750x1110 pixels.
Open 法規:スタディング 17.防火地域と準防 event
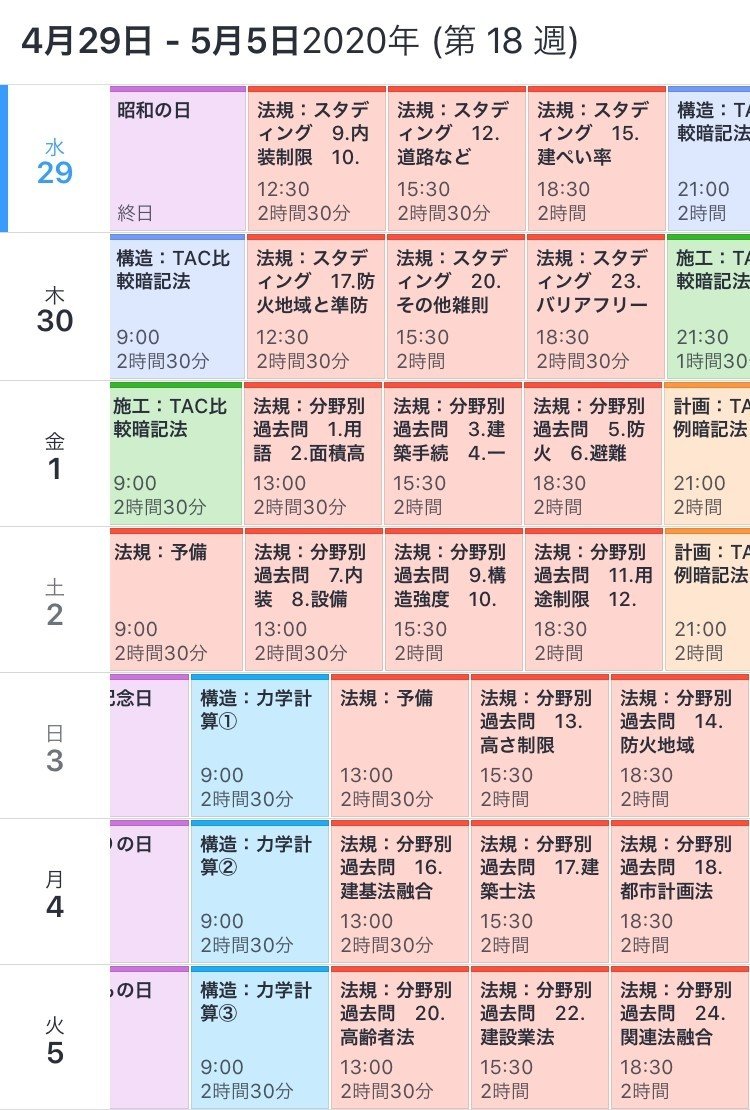(x=316, y=307)
